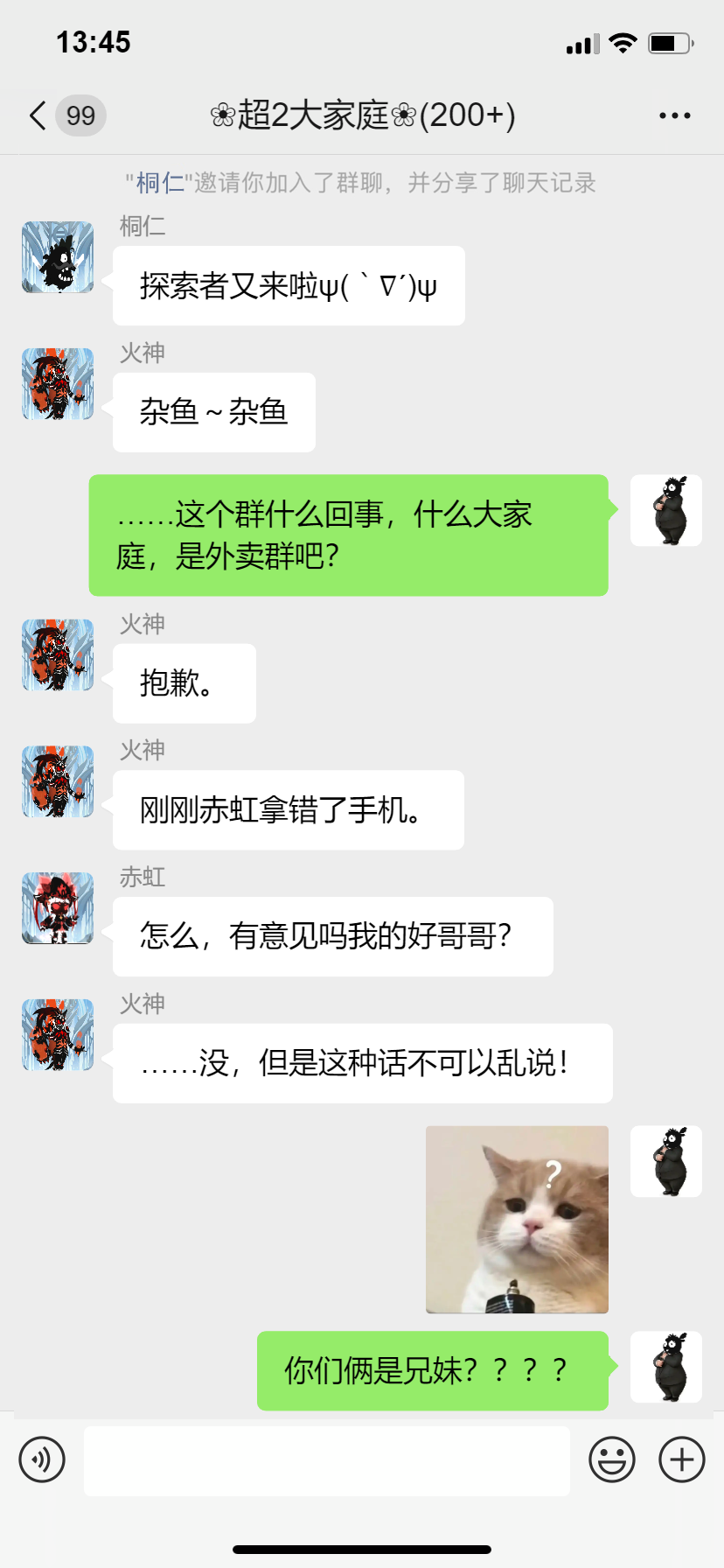
Task: Open 赤虹's avatar profile
Action: tap(58, 908)
